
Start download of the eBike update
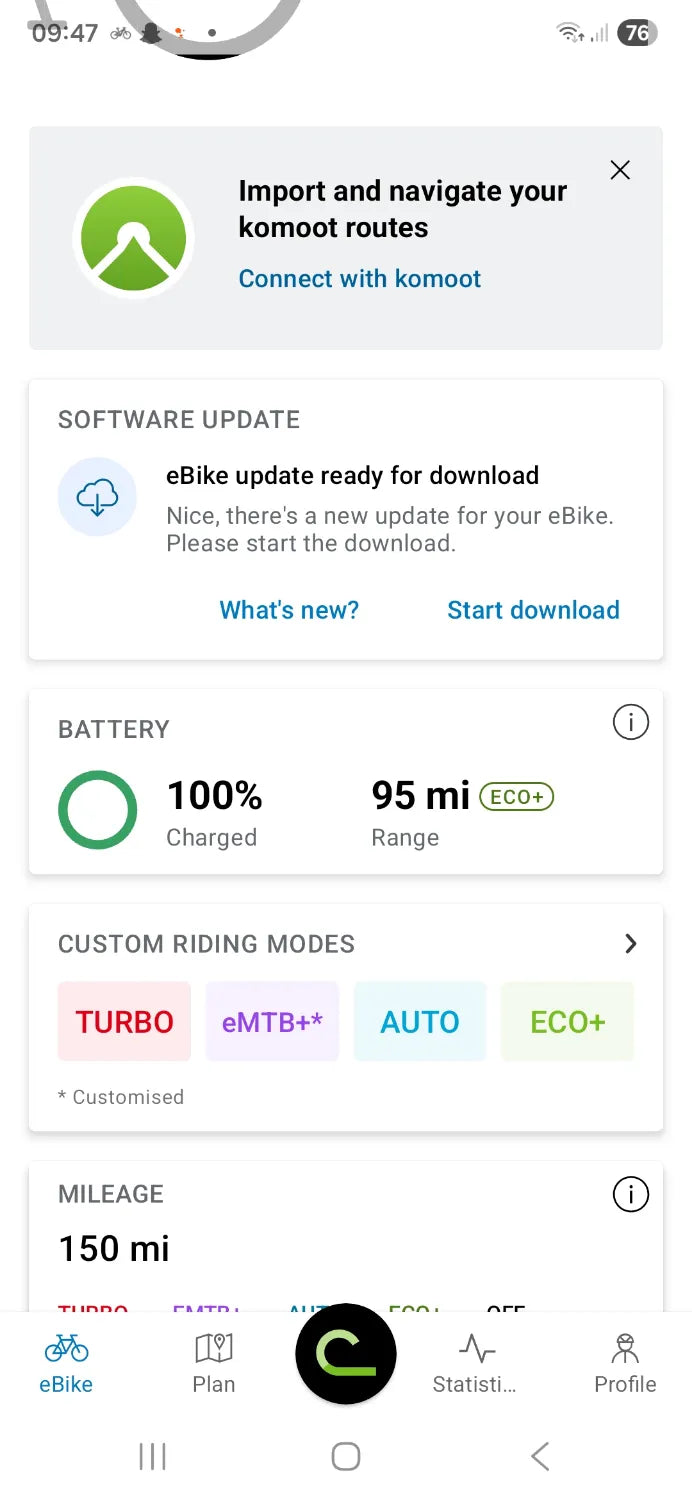pos(533,610)
